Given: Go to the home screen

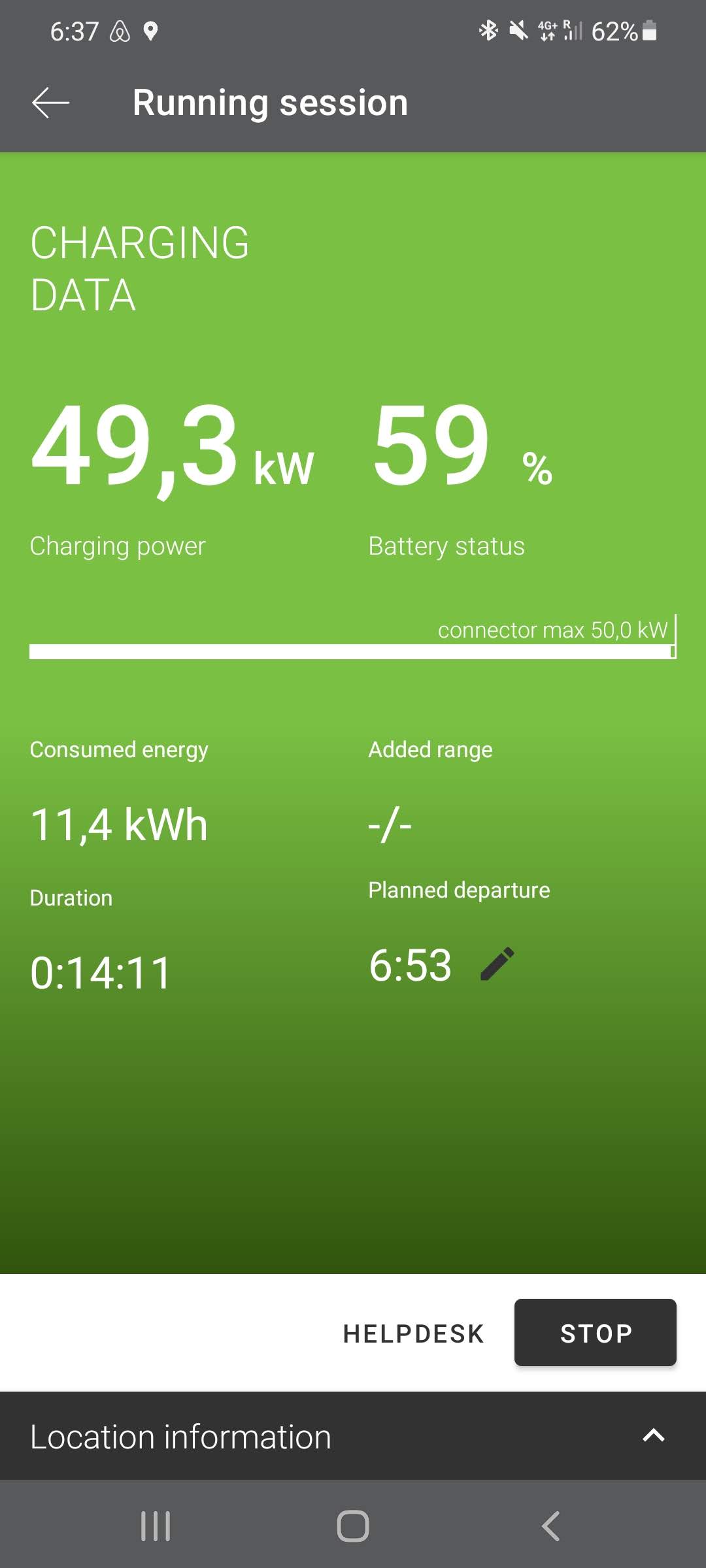Looking at the screenshot, I should 353,1526.
